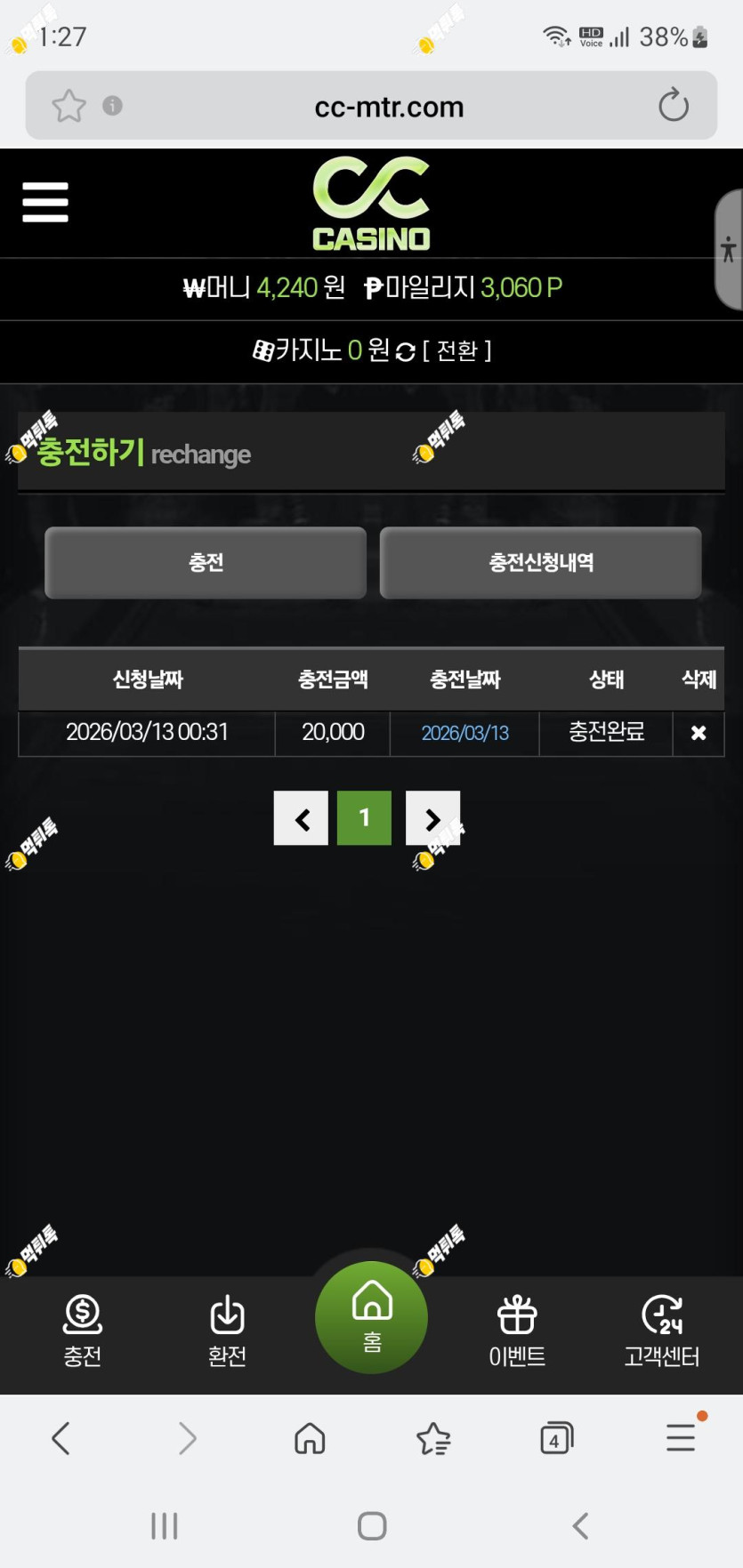This screenshot has width=743, height=1568.
Task: Refresh the casino balance
Action: pos(405,352)
